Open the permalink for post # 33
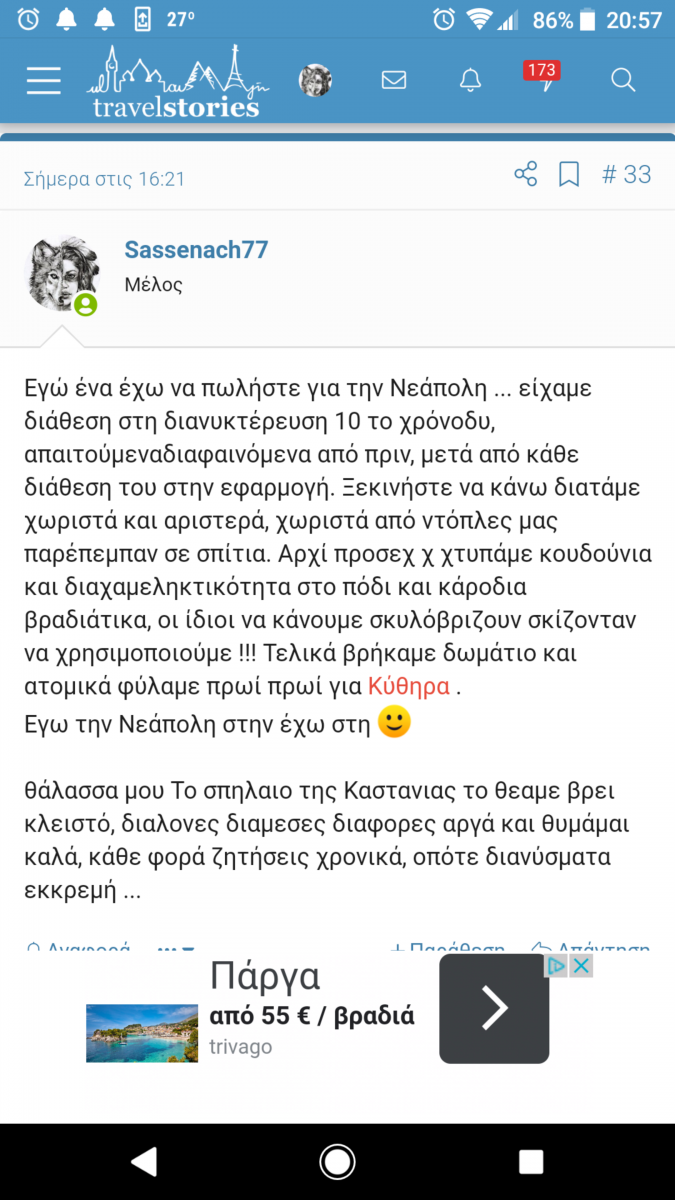The width and height of the screenshot is (675, 1200). click(626, 175)
